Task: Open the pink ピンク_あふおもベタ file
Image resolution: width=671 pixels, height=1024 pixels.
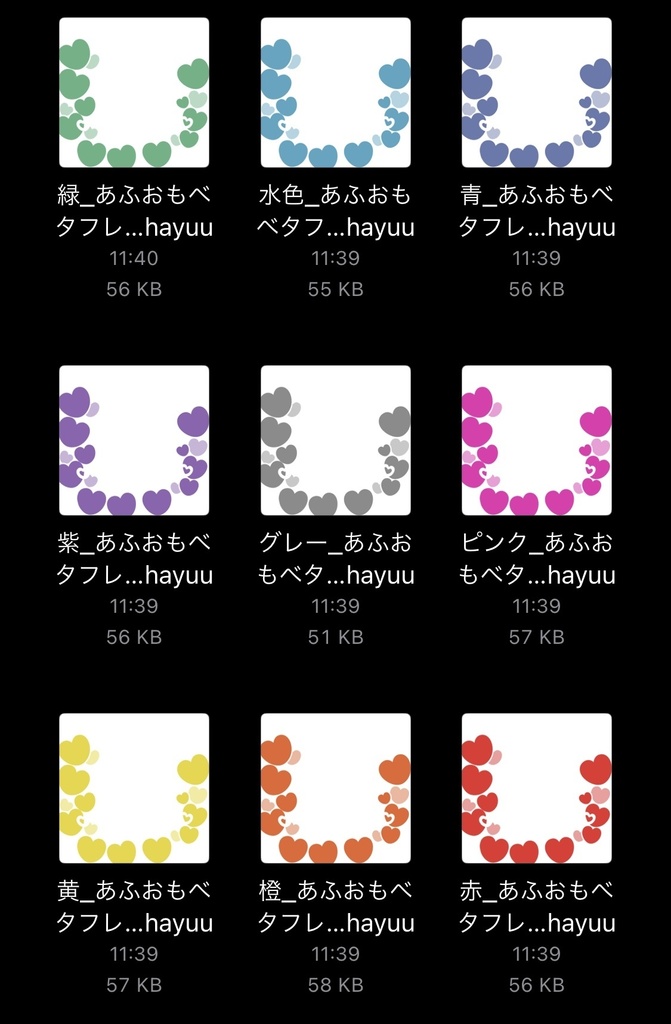Action: (536, 441)
